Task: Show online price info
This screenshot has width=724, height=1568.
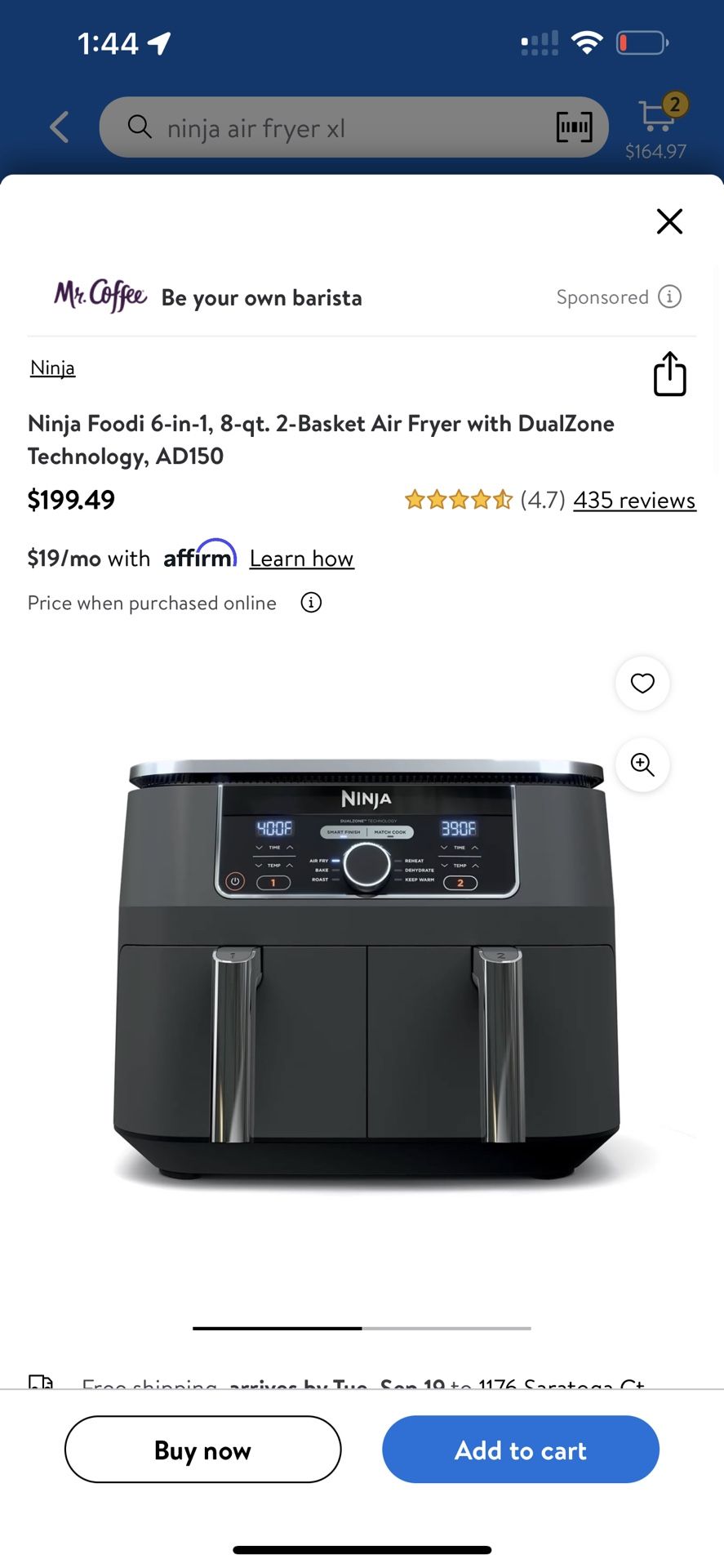Action: pos(311,603)
